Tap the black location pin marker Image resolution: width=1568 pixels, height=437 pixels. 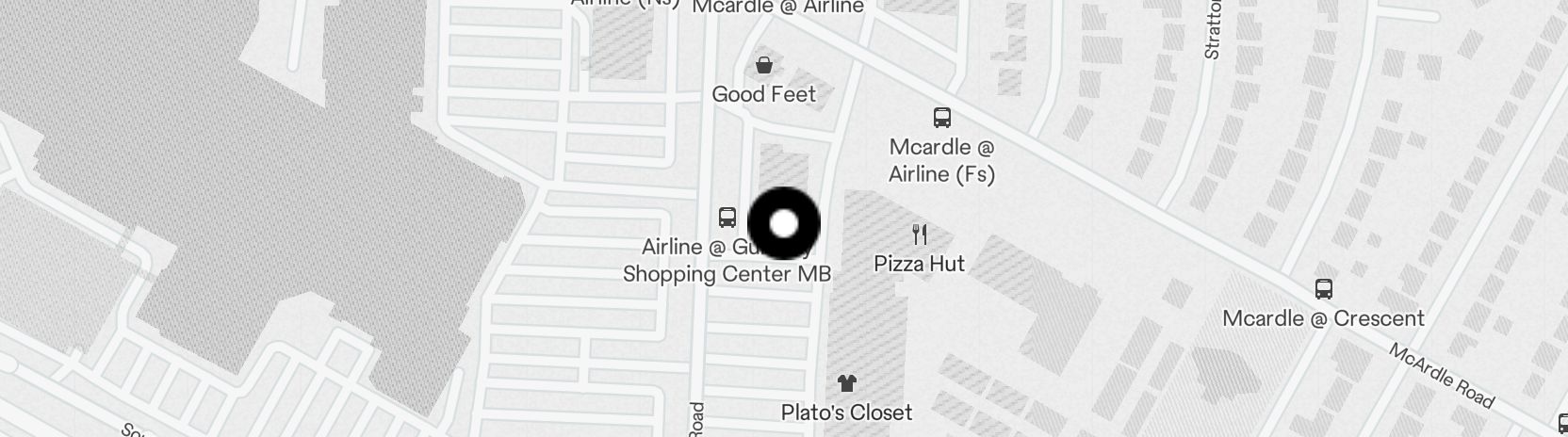pyautogui.click(x=784, y=224)
